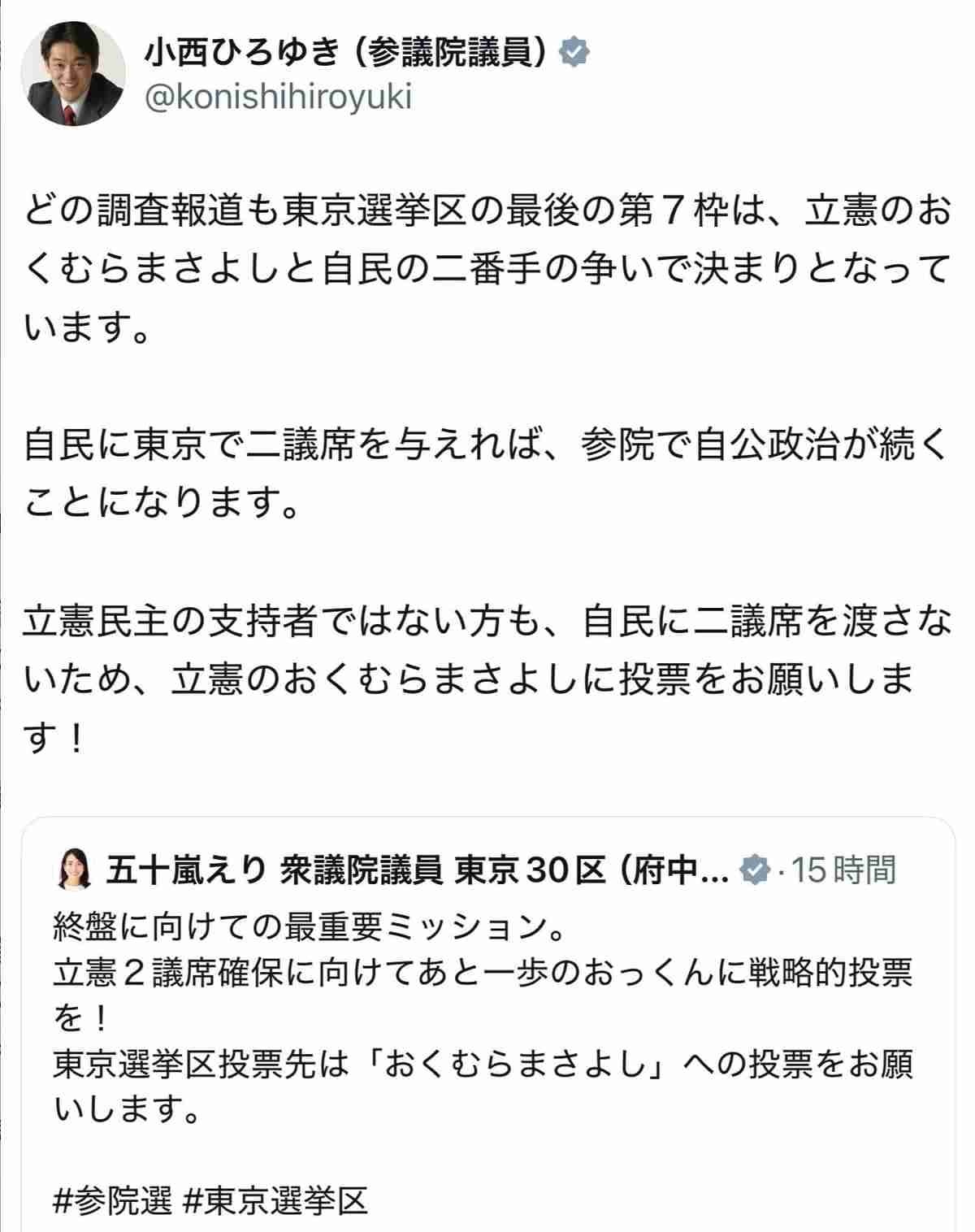Open 小西ひろゆき's profile picture

73,74
